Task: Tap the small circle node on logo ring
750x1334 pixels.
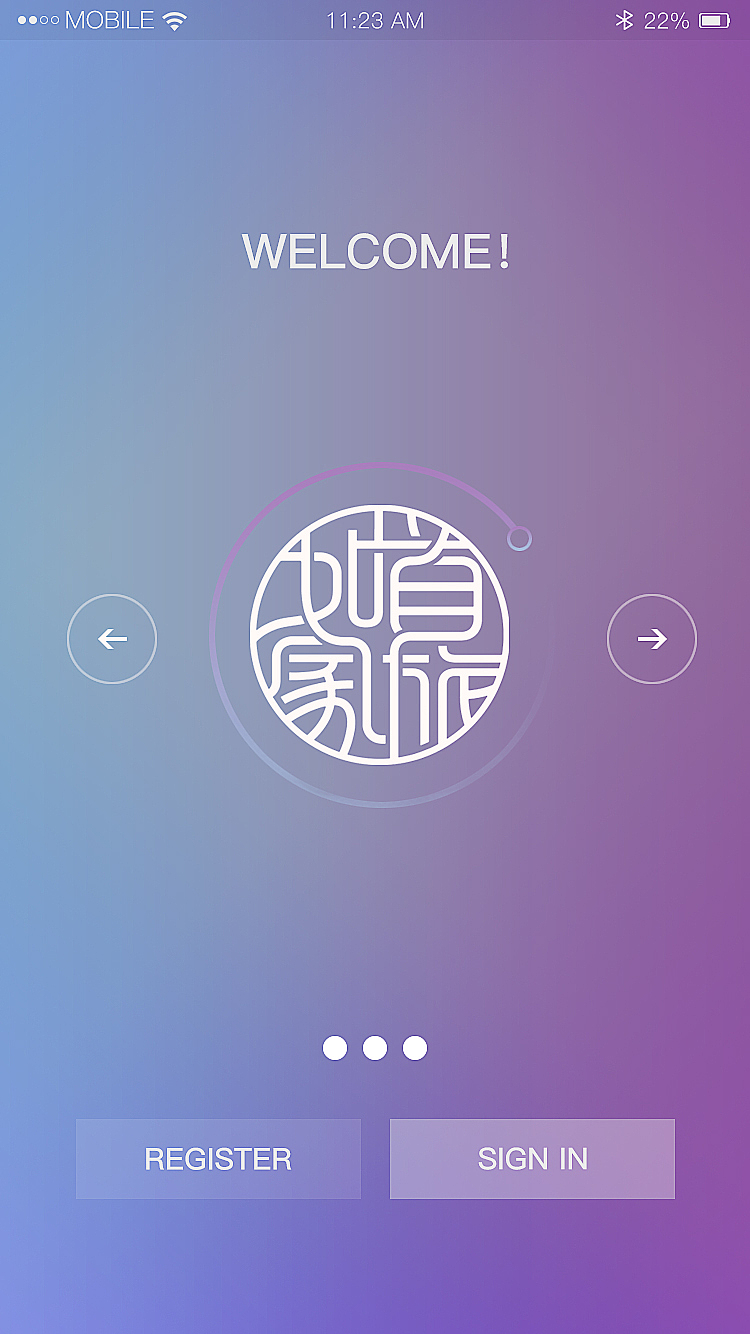Action: tap(518, 538)
